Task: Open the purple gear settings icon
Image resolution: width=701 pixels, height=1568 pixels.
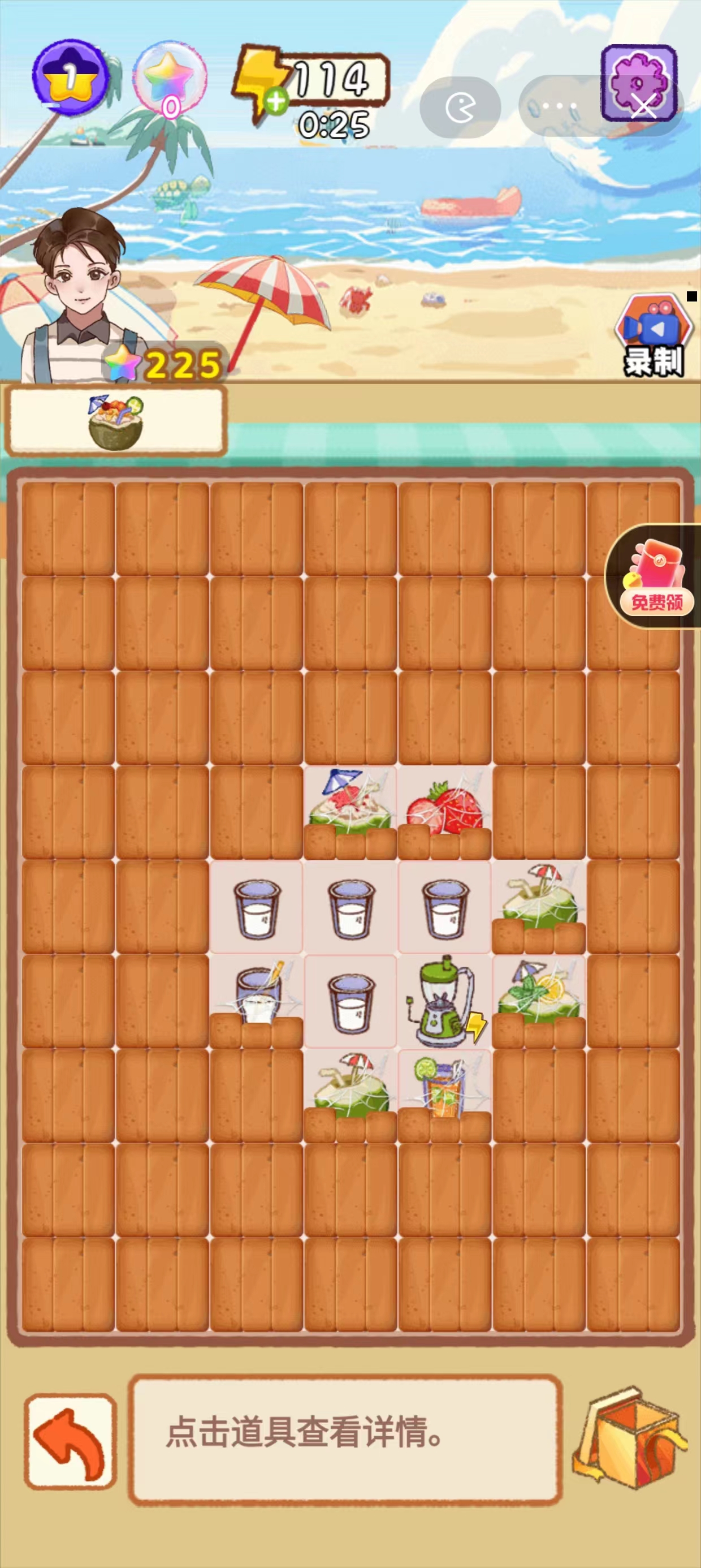Action: 639,83
